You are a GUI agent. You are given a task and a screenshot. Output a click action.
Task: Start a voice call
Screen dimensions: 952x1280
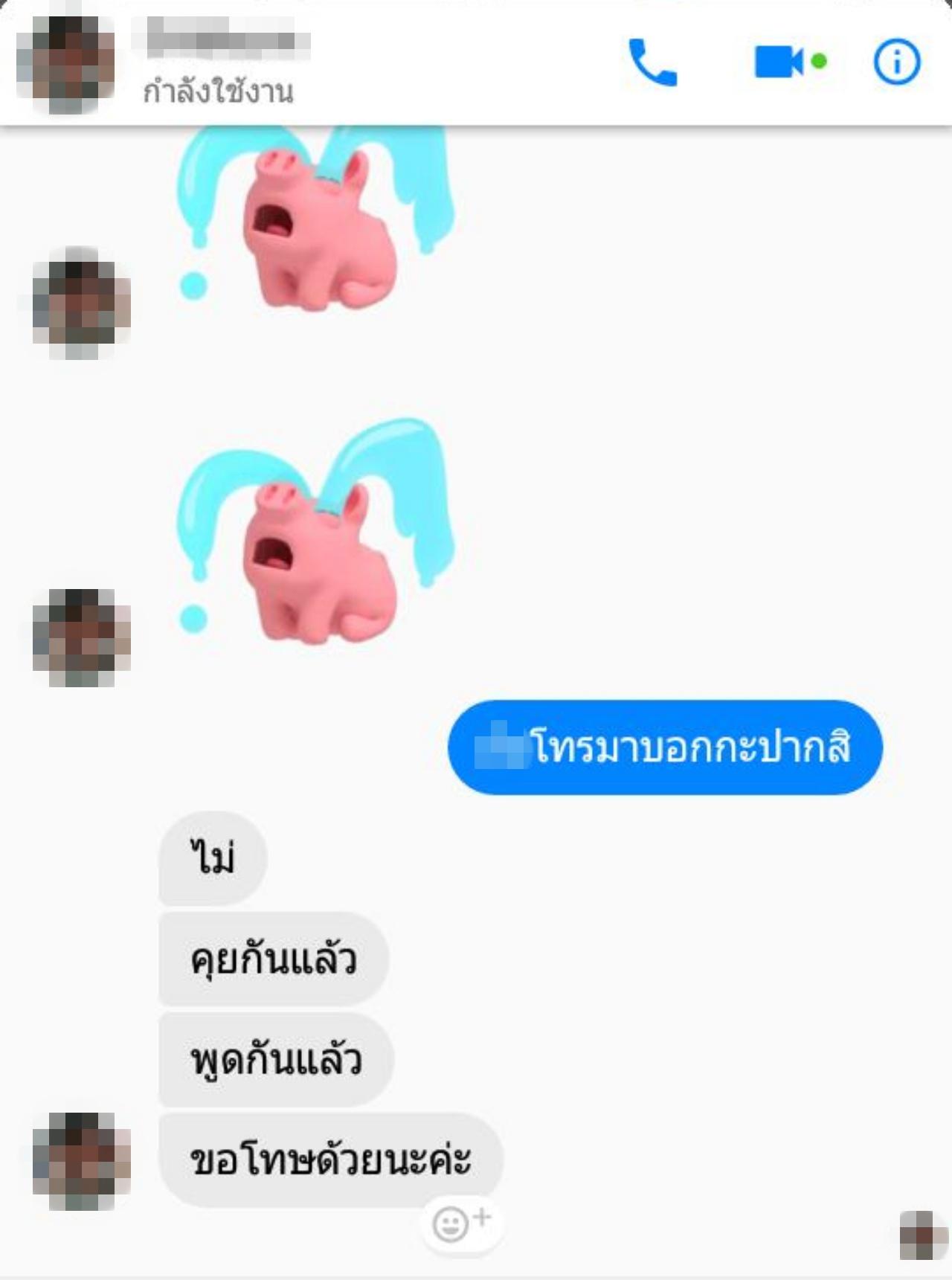(x=652, y=62)
